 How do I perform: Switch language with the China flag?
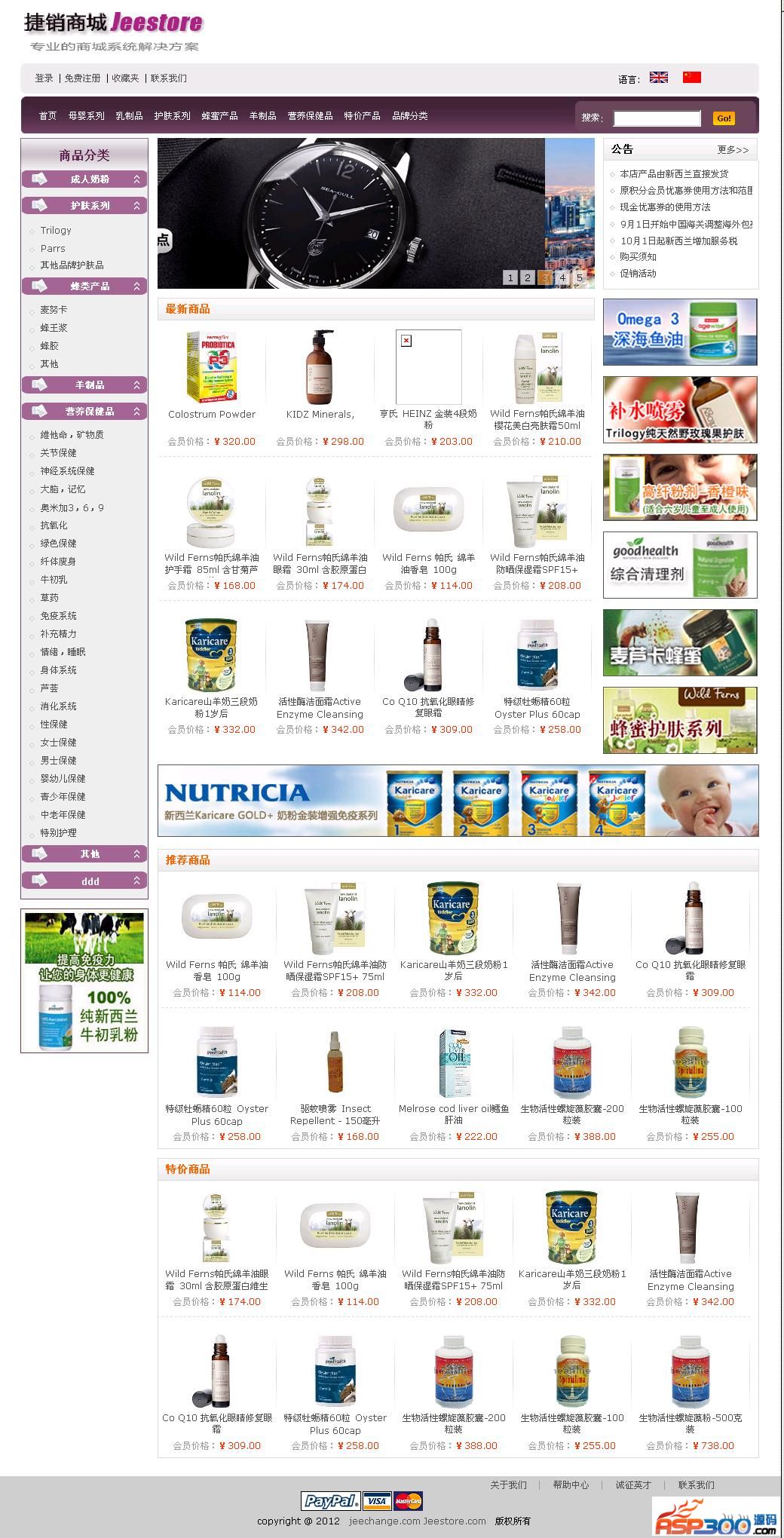691,78
